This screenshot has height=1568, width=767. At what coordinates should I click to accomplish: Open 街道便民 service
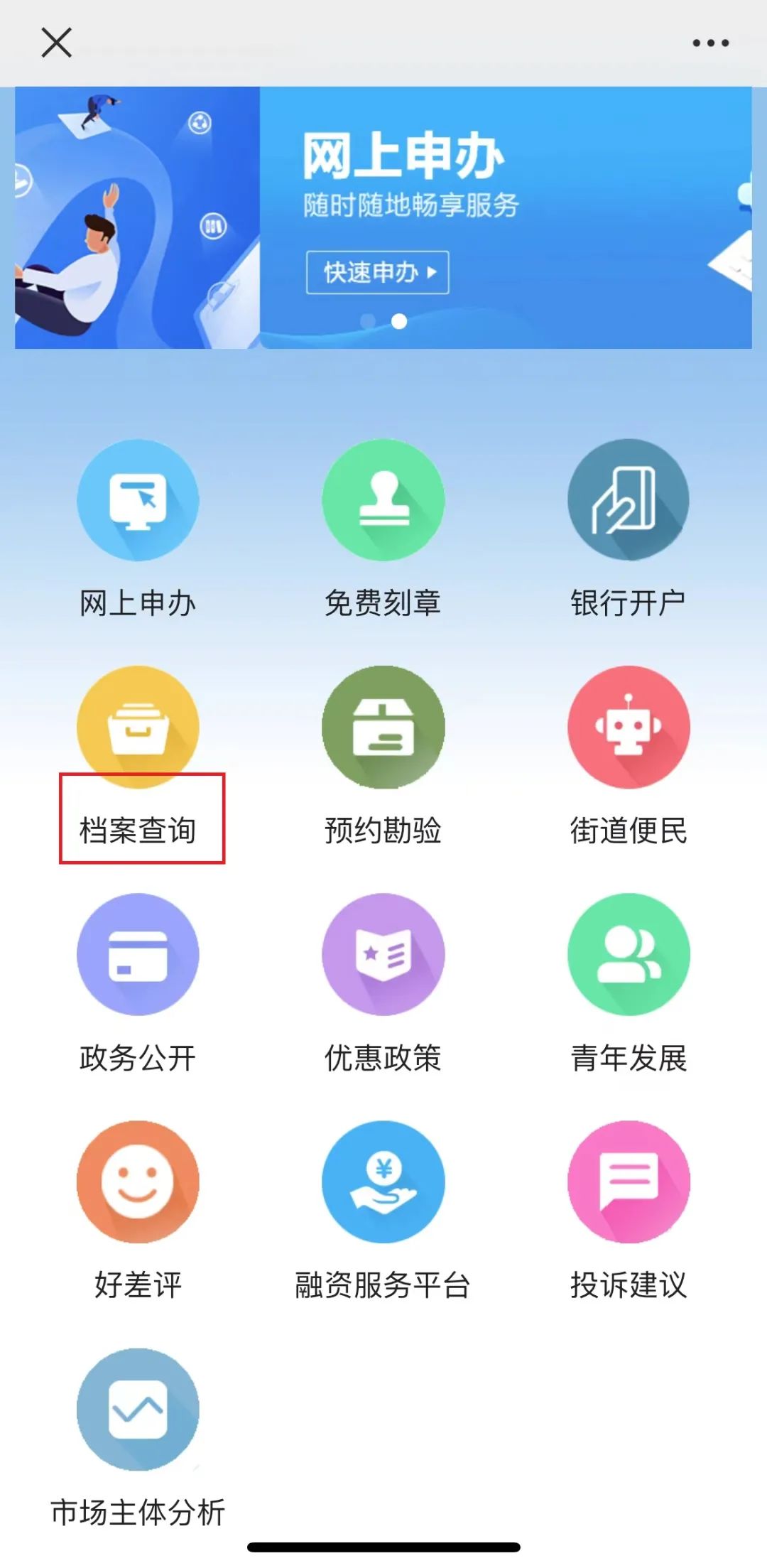(628, 728)
